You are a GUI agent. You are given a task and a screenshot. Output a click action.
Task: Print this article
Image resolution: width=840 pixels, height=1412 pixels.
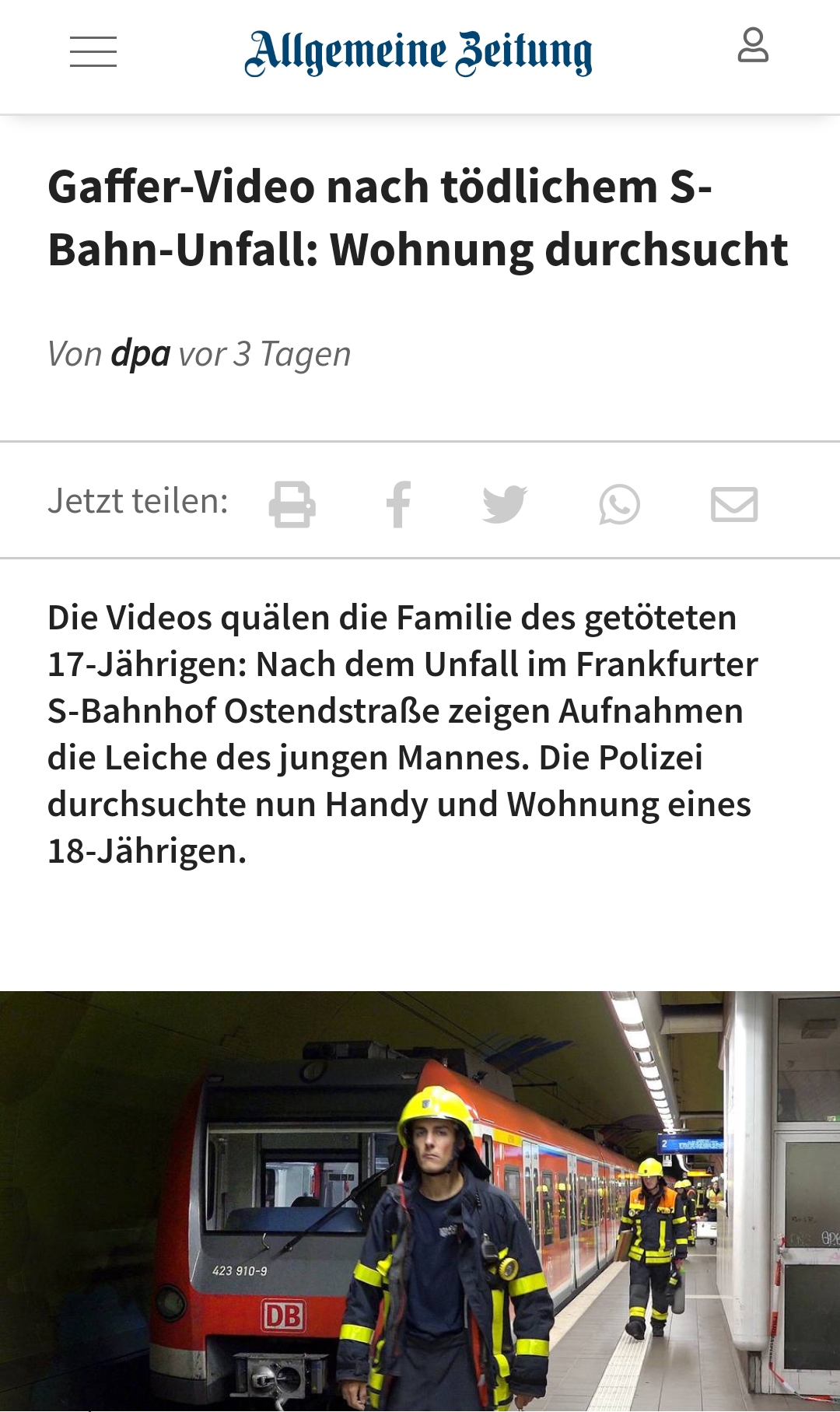click(x=292, y=504)
